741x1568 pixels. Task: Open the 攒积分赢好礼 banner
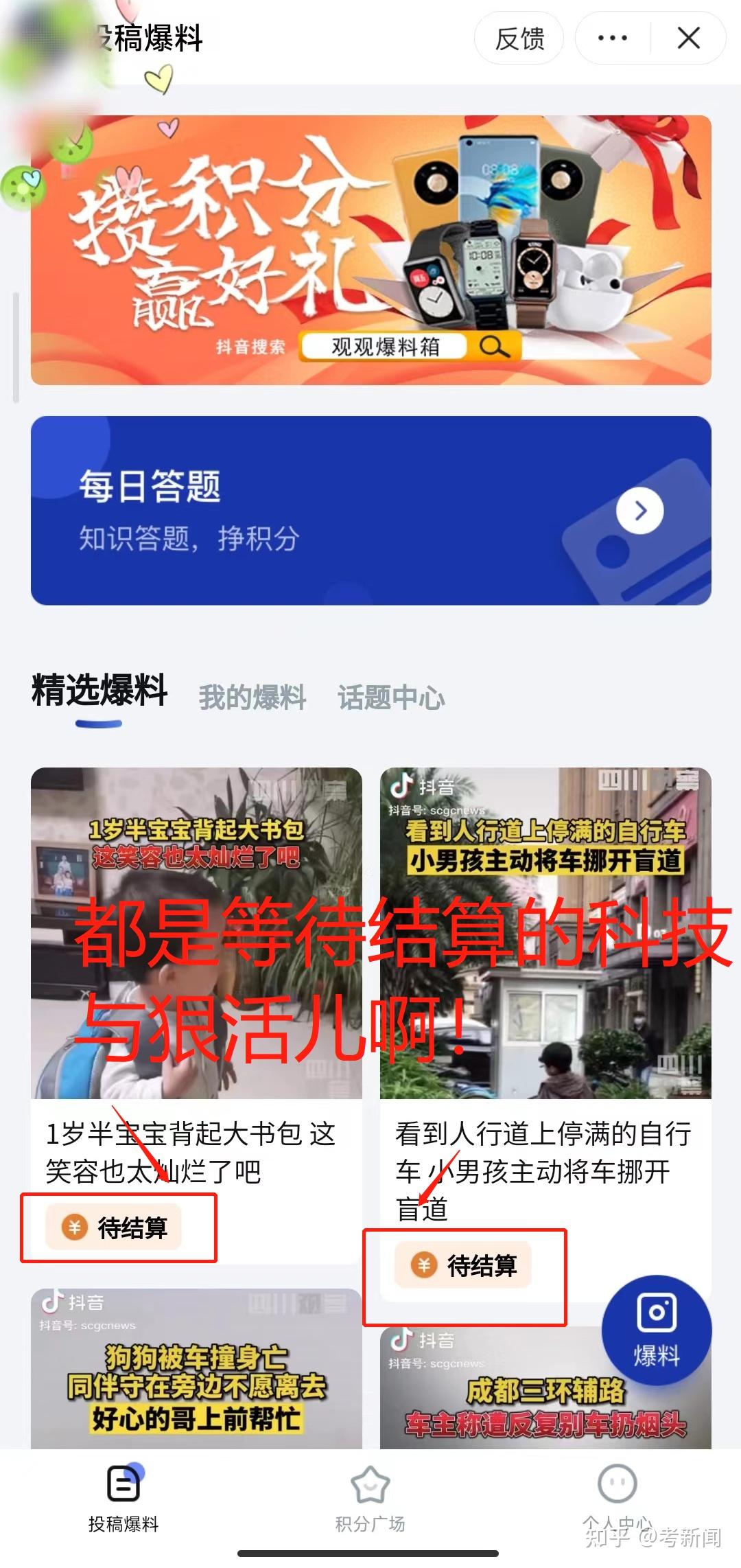[x=370, y=250]
